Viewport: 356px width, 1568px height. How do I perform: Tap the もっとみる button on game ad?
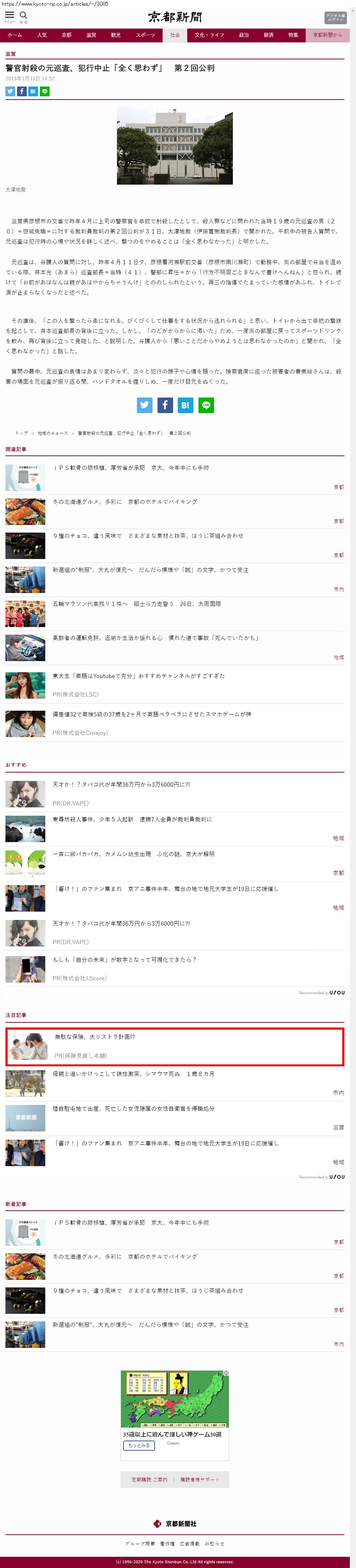coord(139,1446)
